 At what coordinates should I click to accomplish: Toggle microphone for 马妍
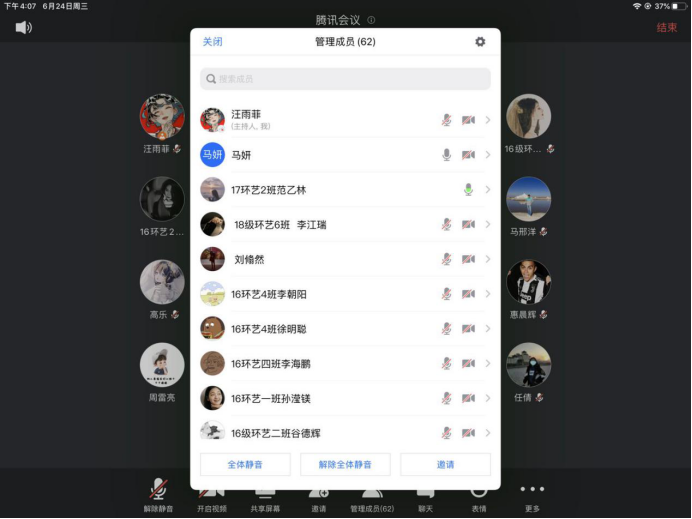pos(447,155)
